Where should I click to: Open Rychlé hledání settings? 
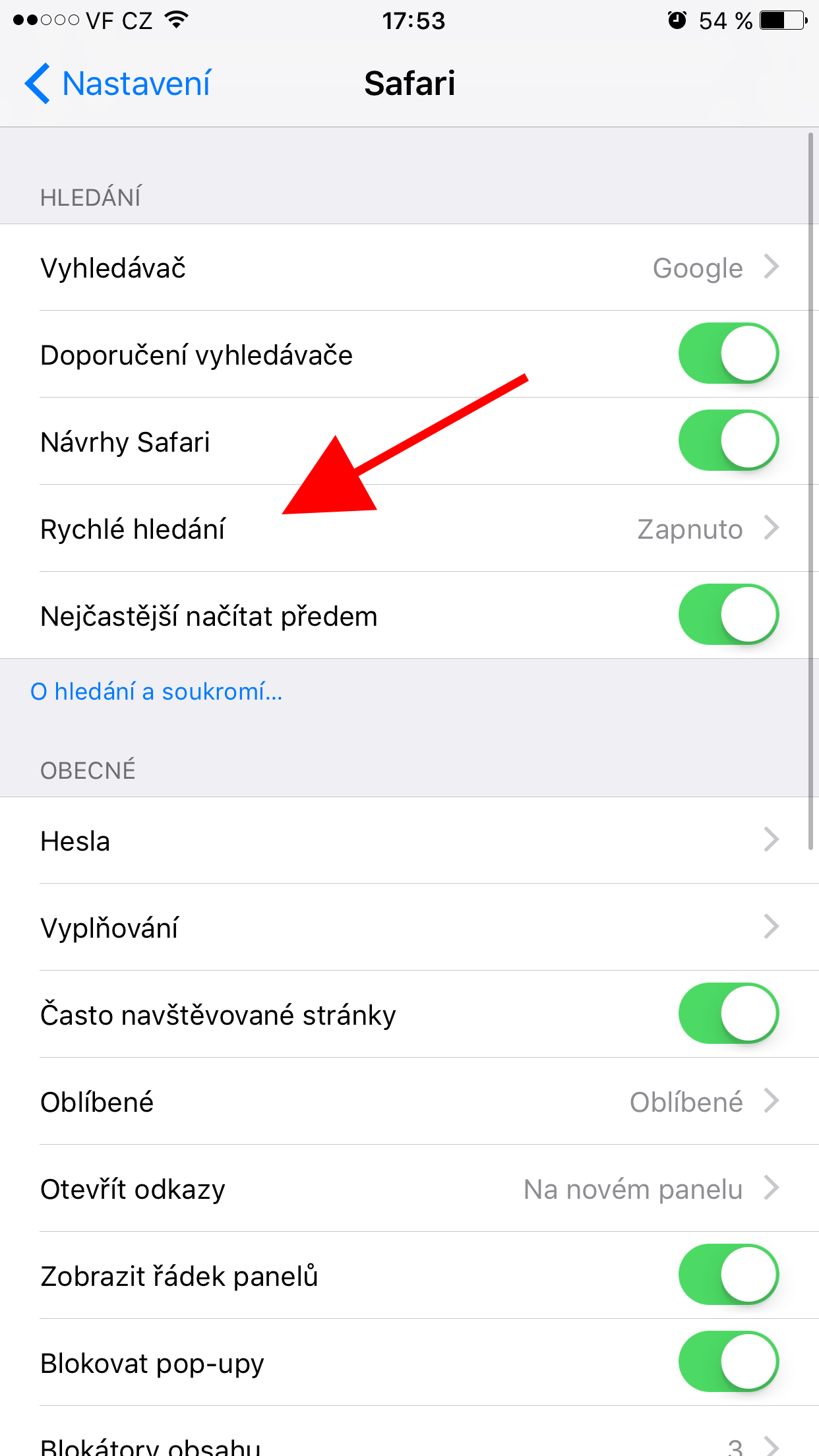click(x=409, y=529)
